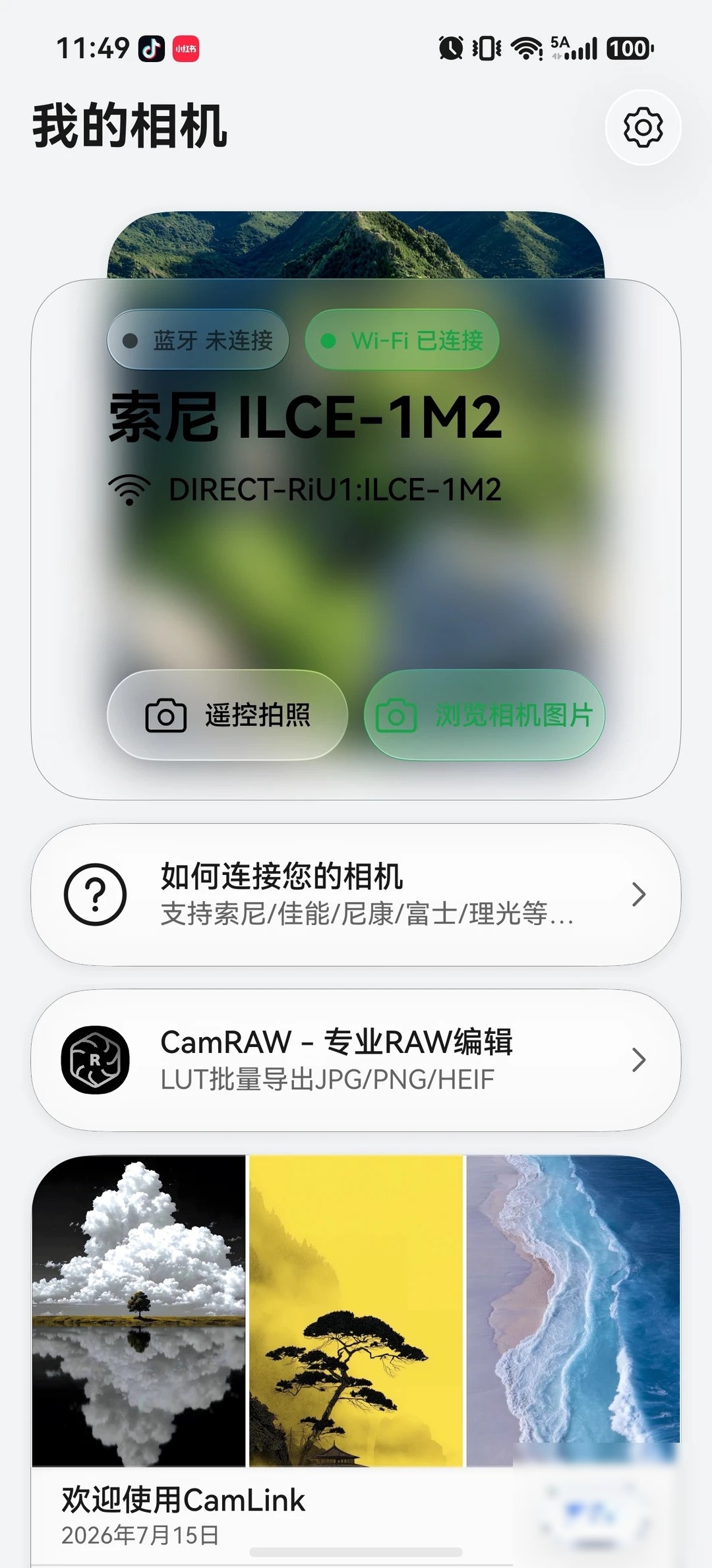This screenshot has height=1568, width=712.
Task: Open the CamRAW 专业RAW编辑 row
Action: tap(356, 1060)
